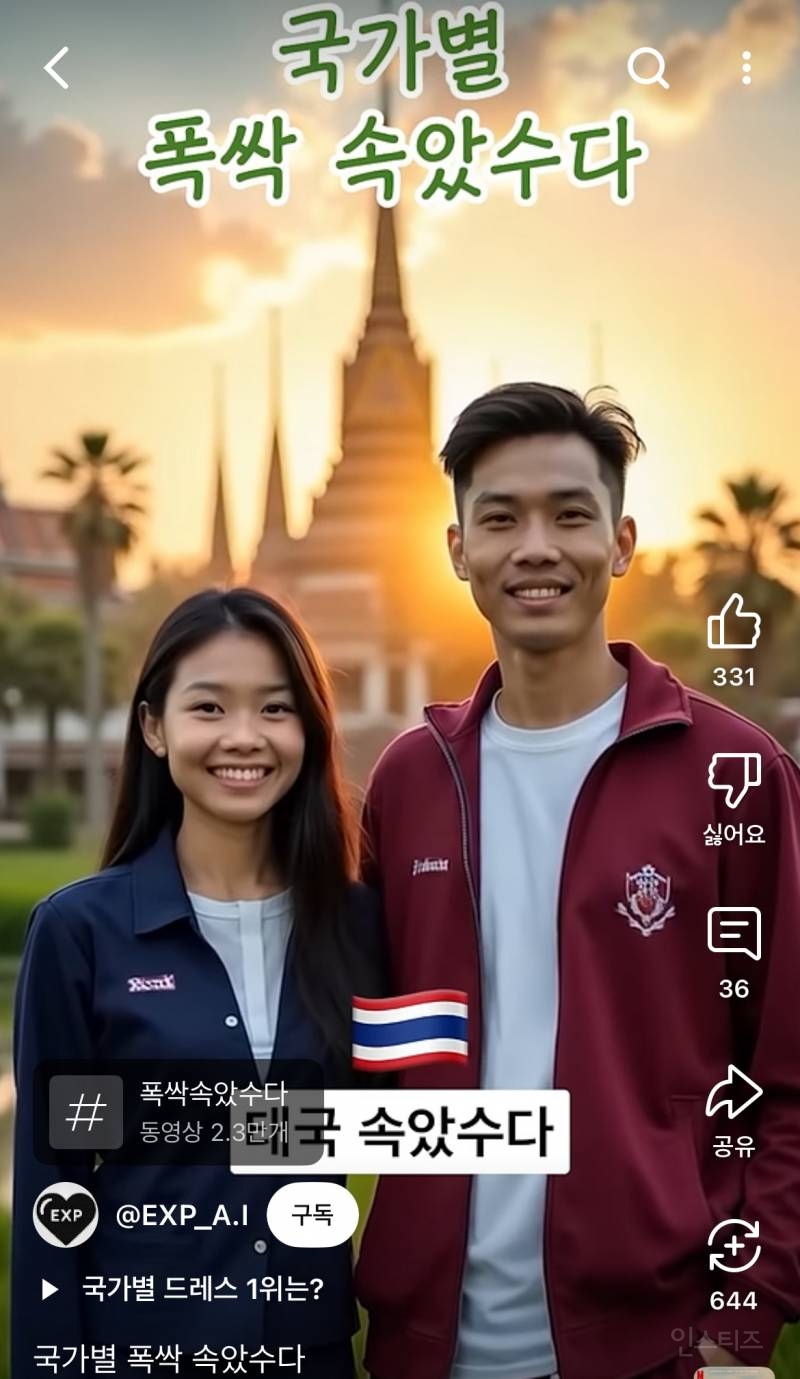Dislike this Short with 싫어요
This screenshot has width=800, height=1379.
pyautogui.click(x=734, y=782)
